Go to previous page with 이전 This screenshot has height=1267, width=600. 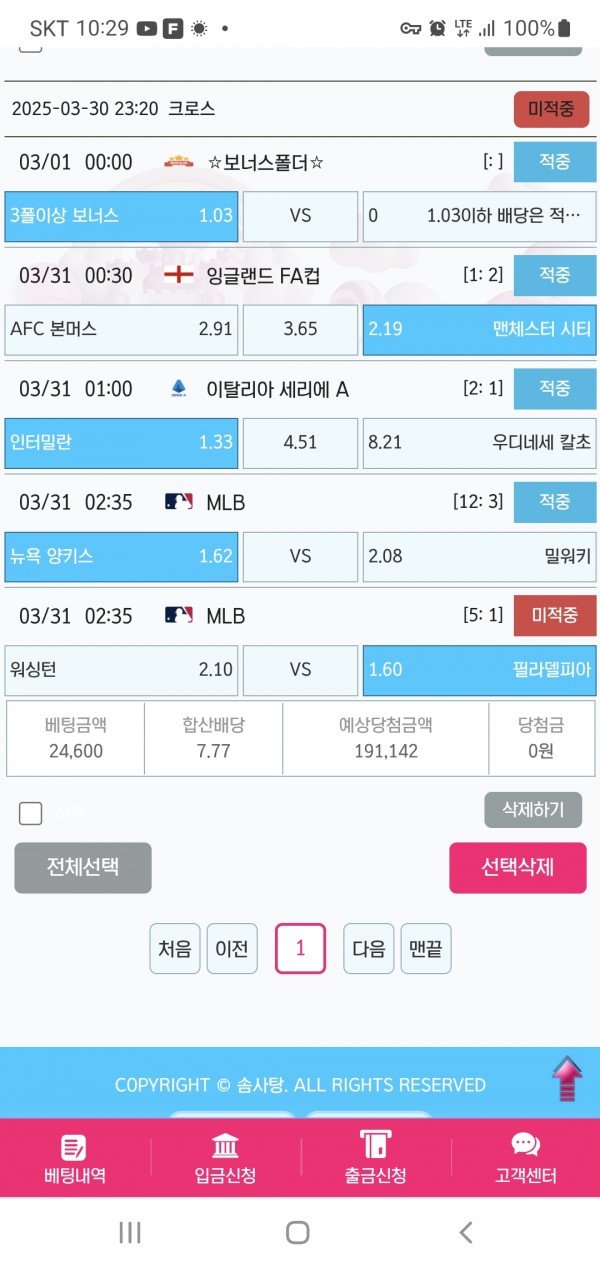tap(232, 948)
